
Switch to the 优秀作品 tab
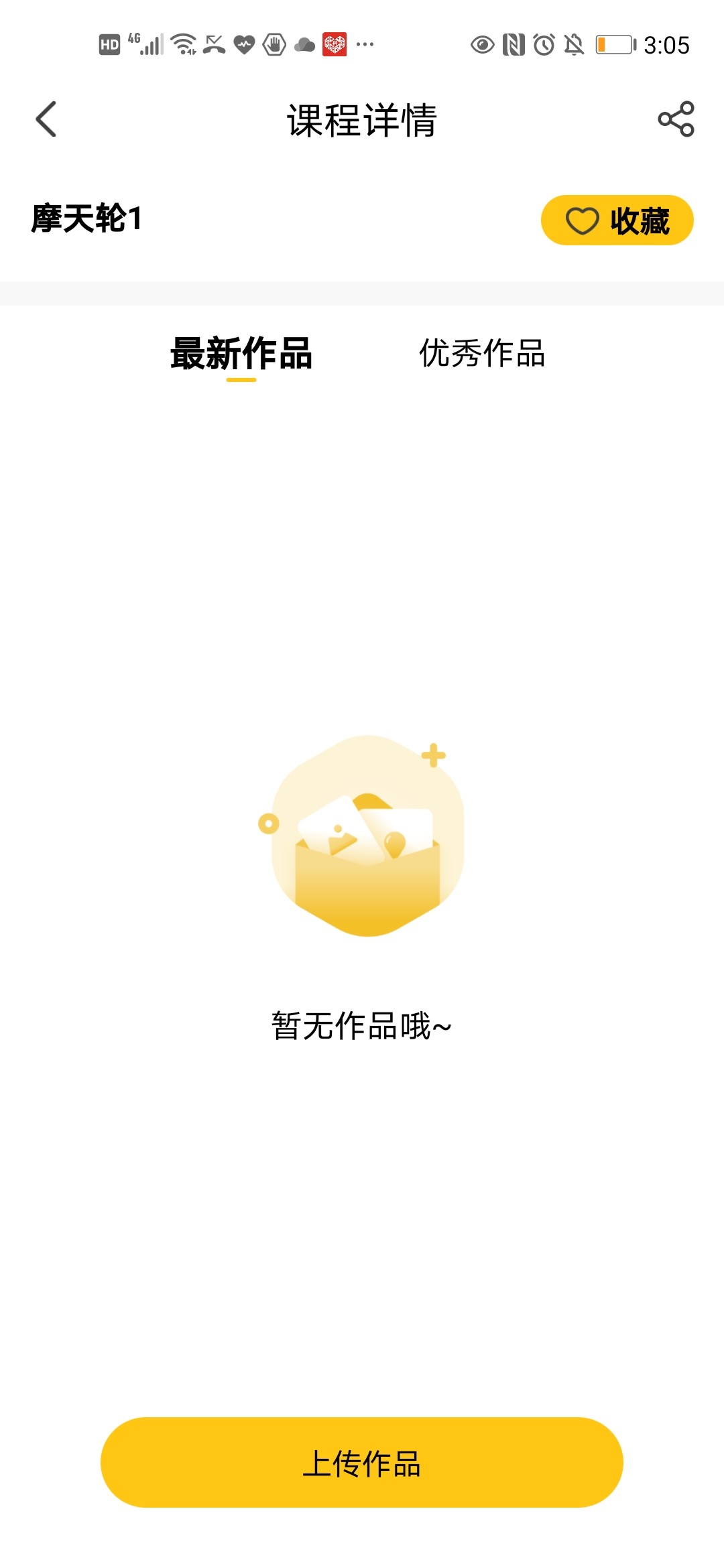coord(482,354)
